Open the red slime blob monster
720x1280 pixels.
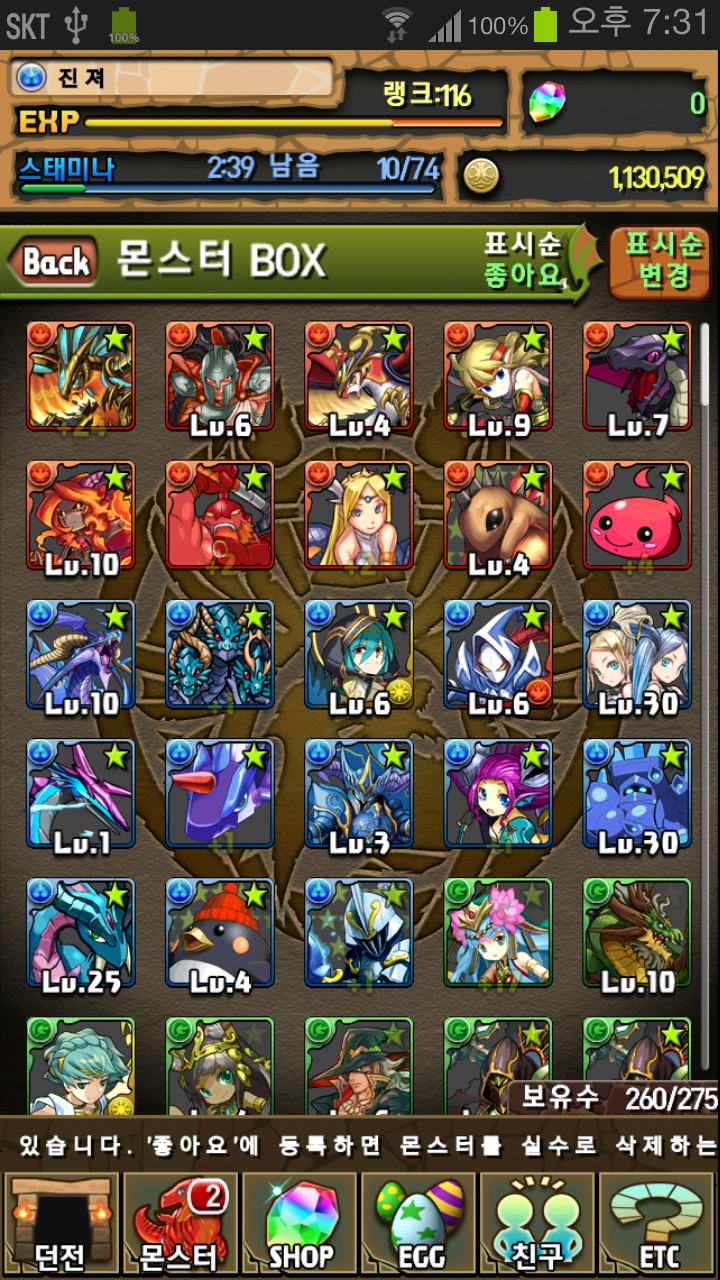coord(637,515)
